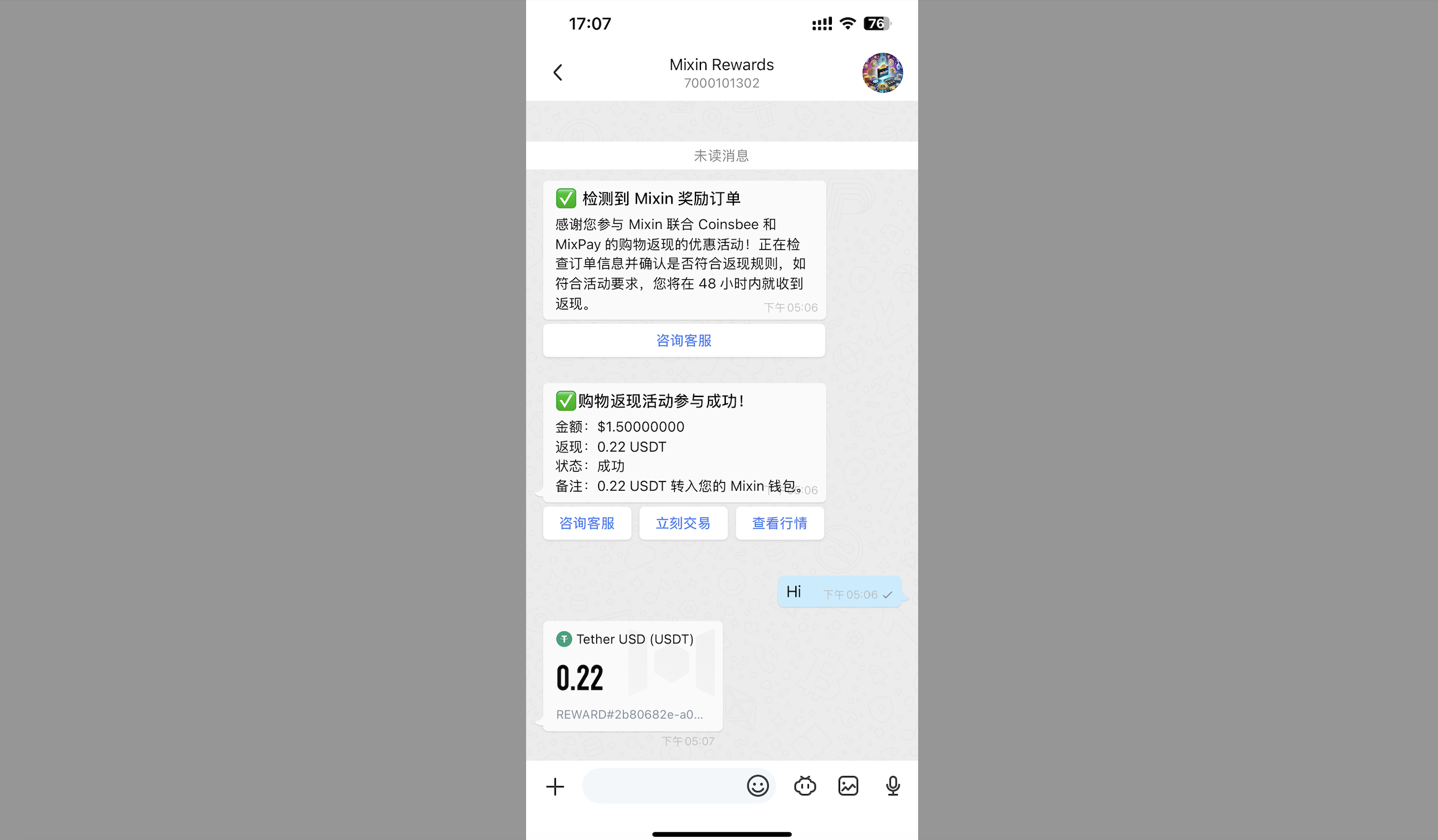This screenshot has width=1438, height=840.
Task: Open the image gallery picker
Action: click(848, 786)
